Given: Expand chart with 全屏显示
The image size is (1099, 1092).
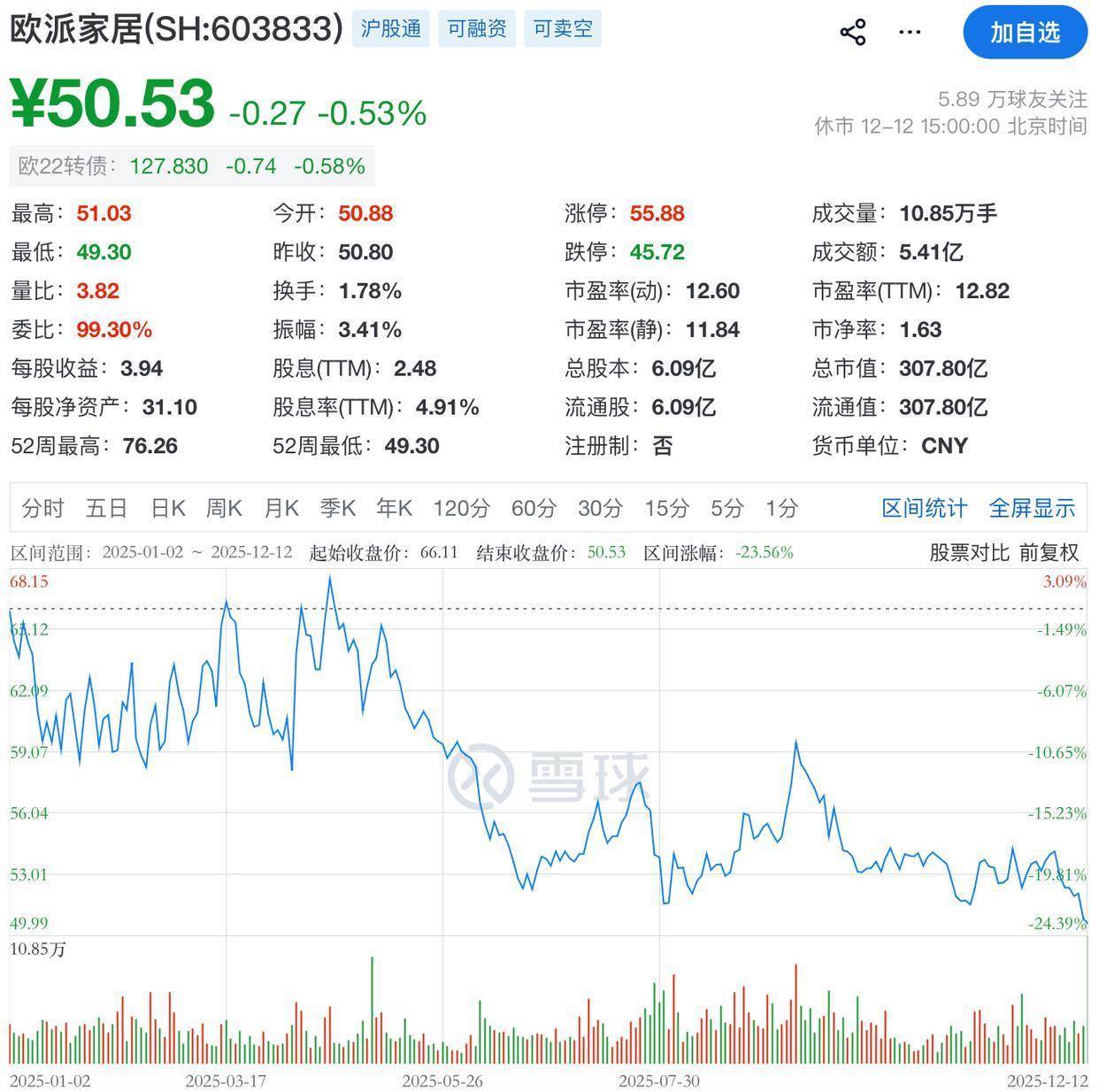Looking at the screenshot, I should point(1032,508).
